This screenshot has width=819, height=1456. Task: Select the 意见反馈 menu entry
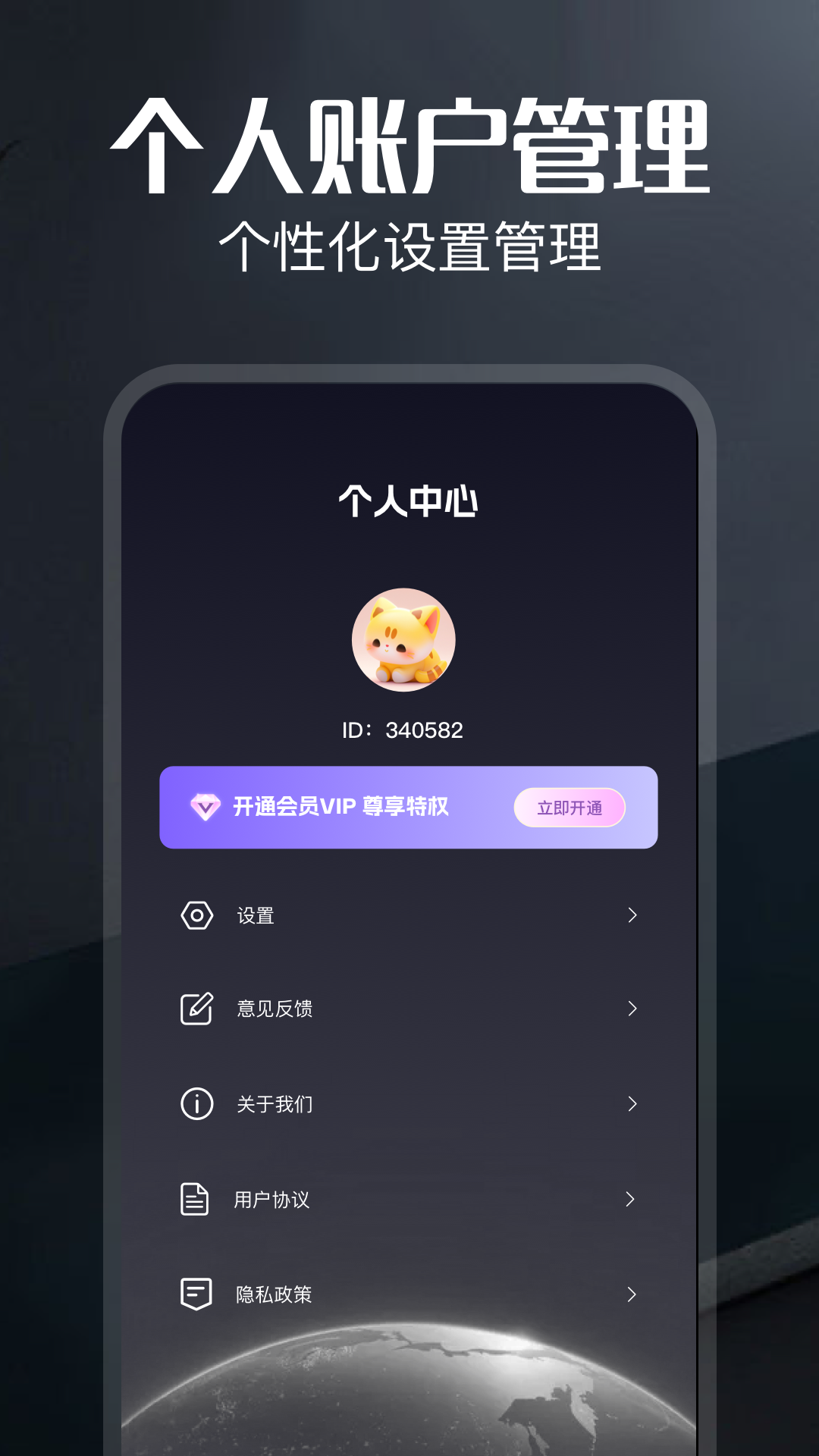[273, 1009]
